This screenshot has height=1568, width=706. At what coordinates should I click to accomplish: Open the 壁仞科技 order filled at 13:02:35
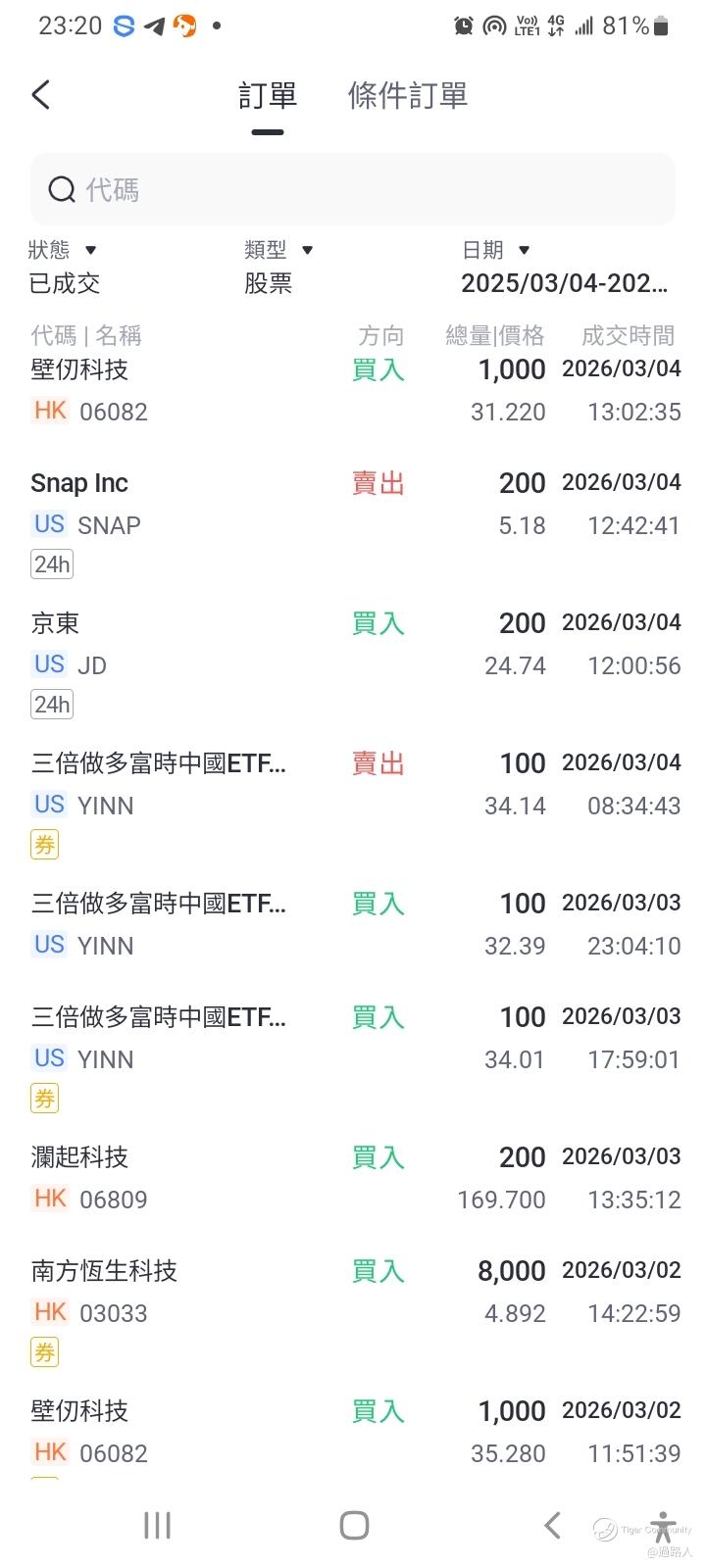[x=353, y=390]
